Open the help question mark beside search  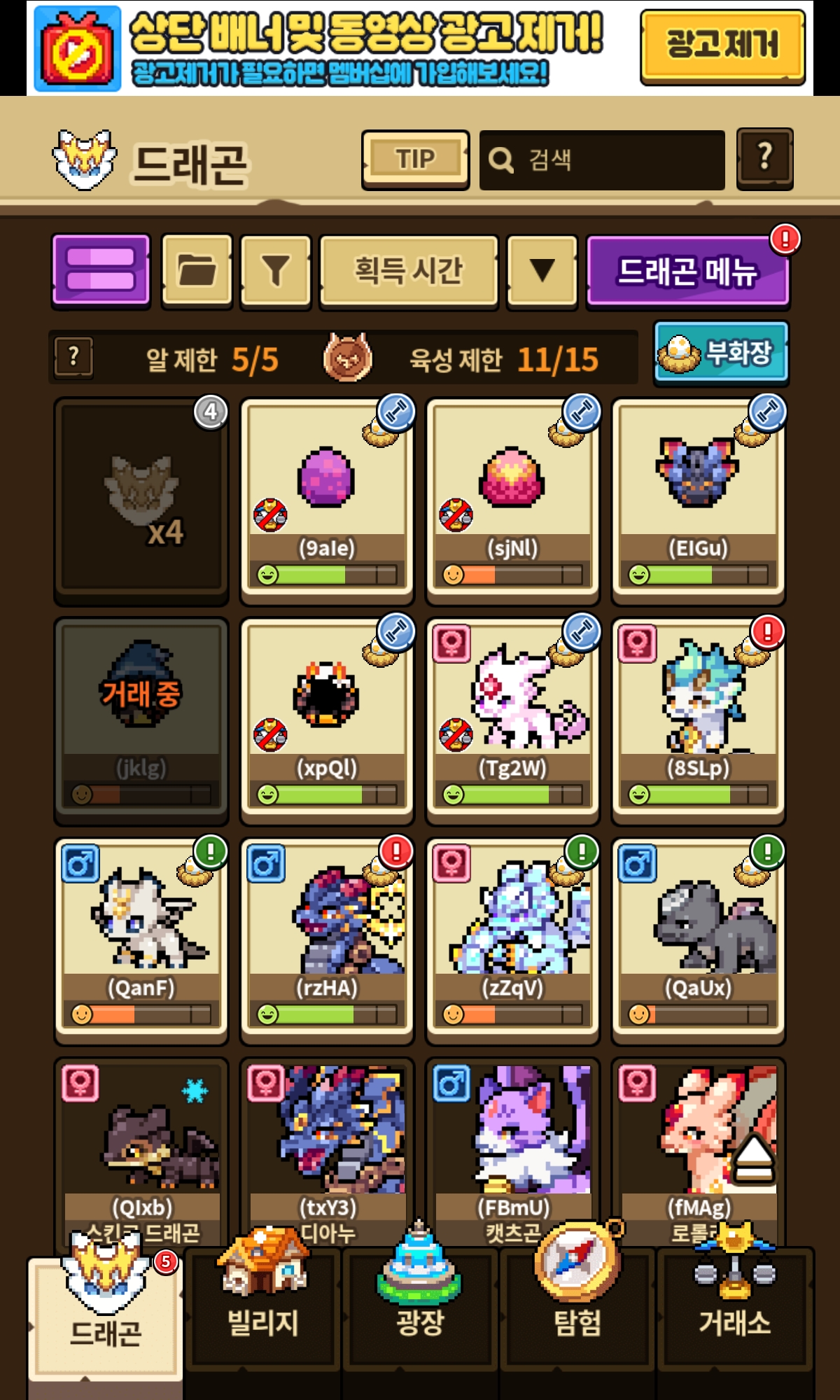pyautogui.click(x=765, y=159)
